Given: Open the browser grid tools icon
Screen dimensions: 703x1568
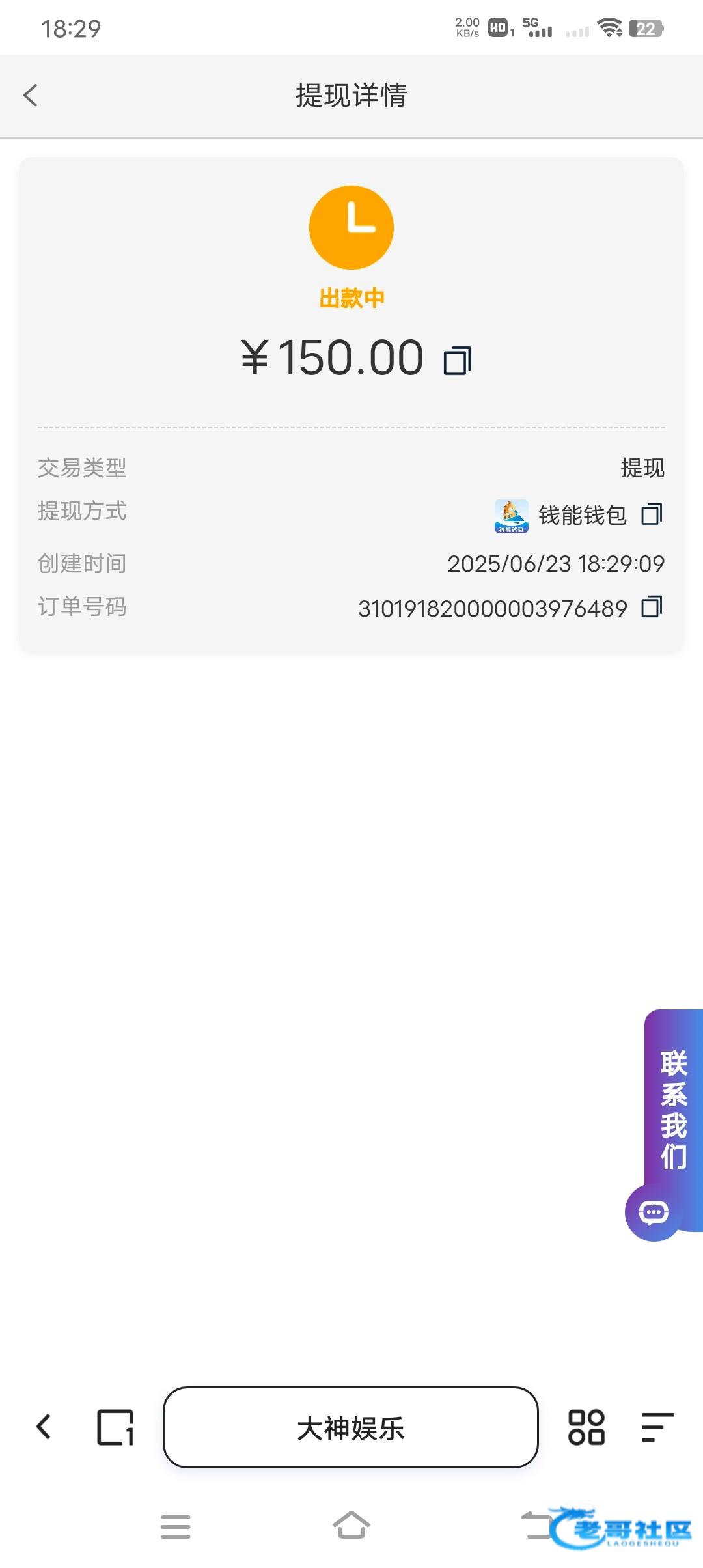Looking at the screenshot, I should coord(586,1427).
